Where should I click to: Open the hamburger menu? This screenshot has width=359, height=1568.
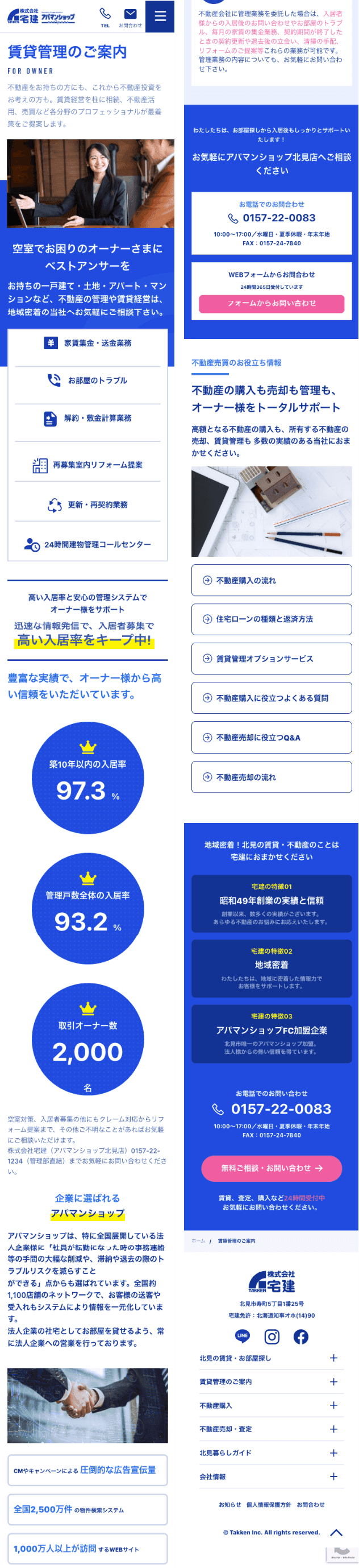(x=160, y=16)
